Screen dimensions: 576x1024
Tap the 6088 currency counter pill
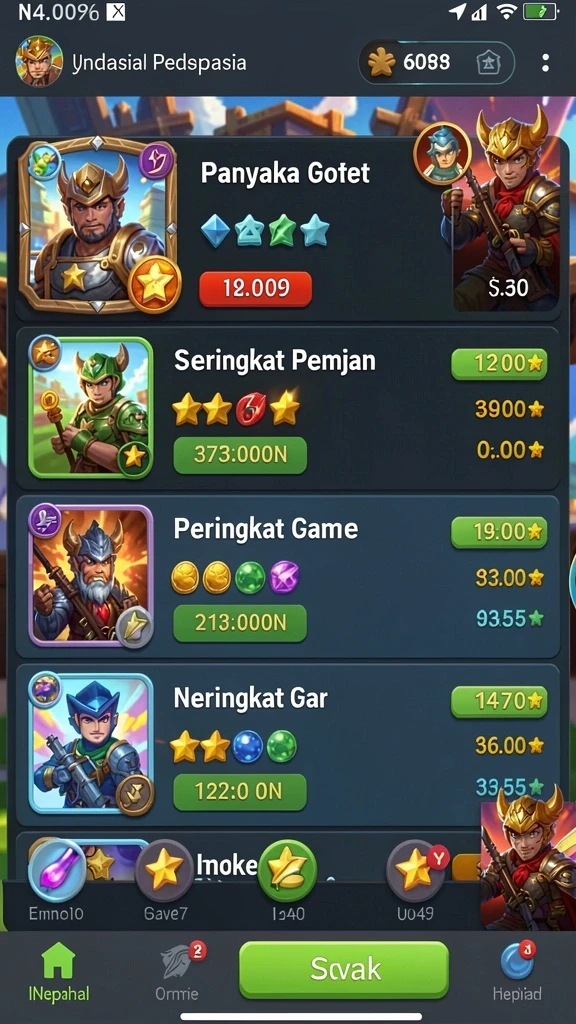436,63
